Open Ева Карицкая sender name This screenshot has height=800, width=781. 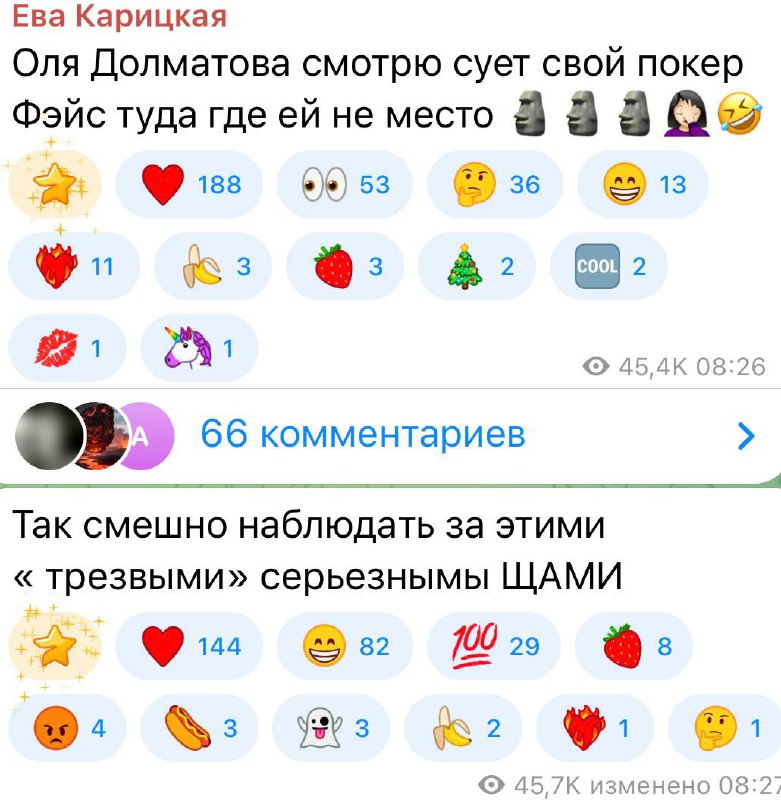tap(120, 16)
